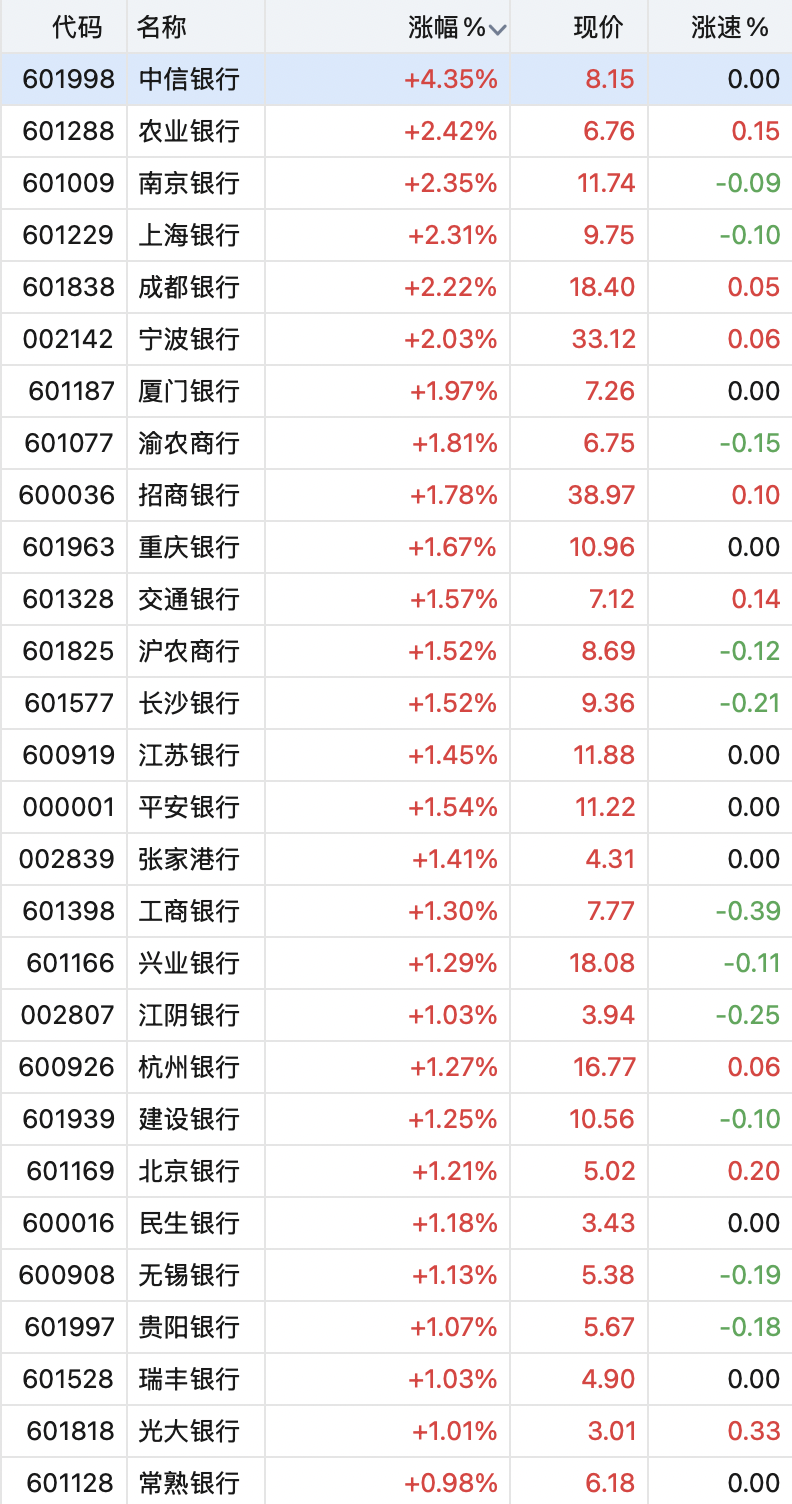Viewport: 792px width, 1504px height.
Task: Open the 中信银行 stock row
Action: pyautogui.click(x=396, y=79)
